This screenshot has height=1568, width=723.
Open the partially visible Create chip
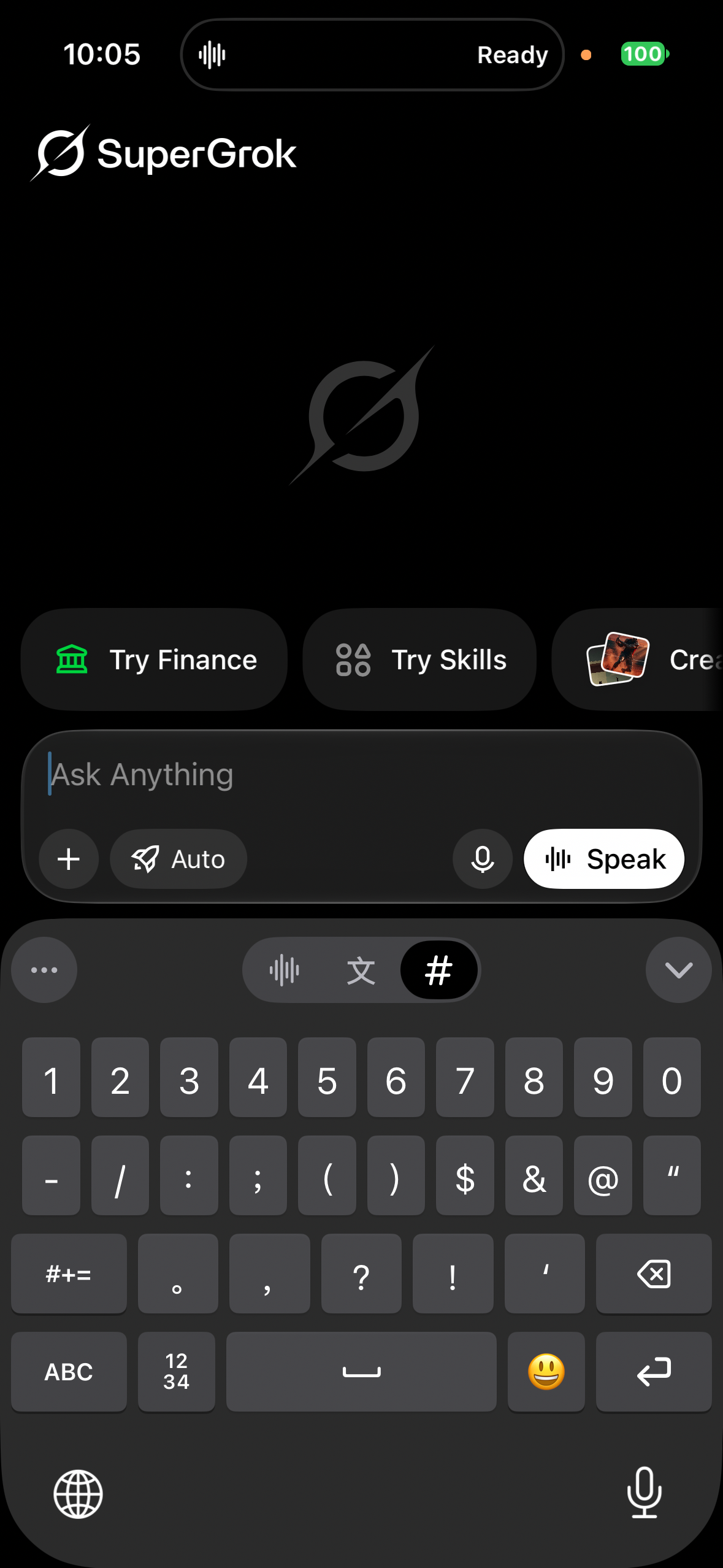638,659
